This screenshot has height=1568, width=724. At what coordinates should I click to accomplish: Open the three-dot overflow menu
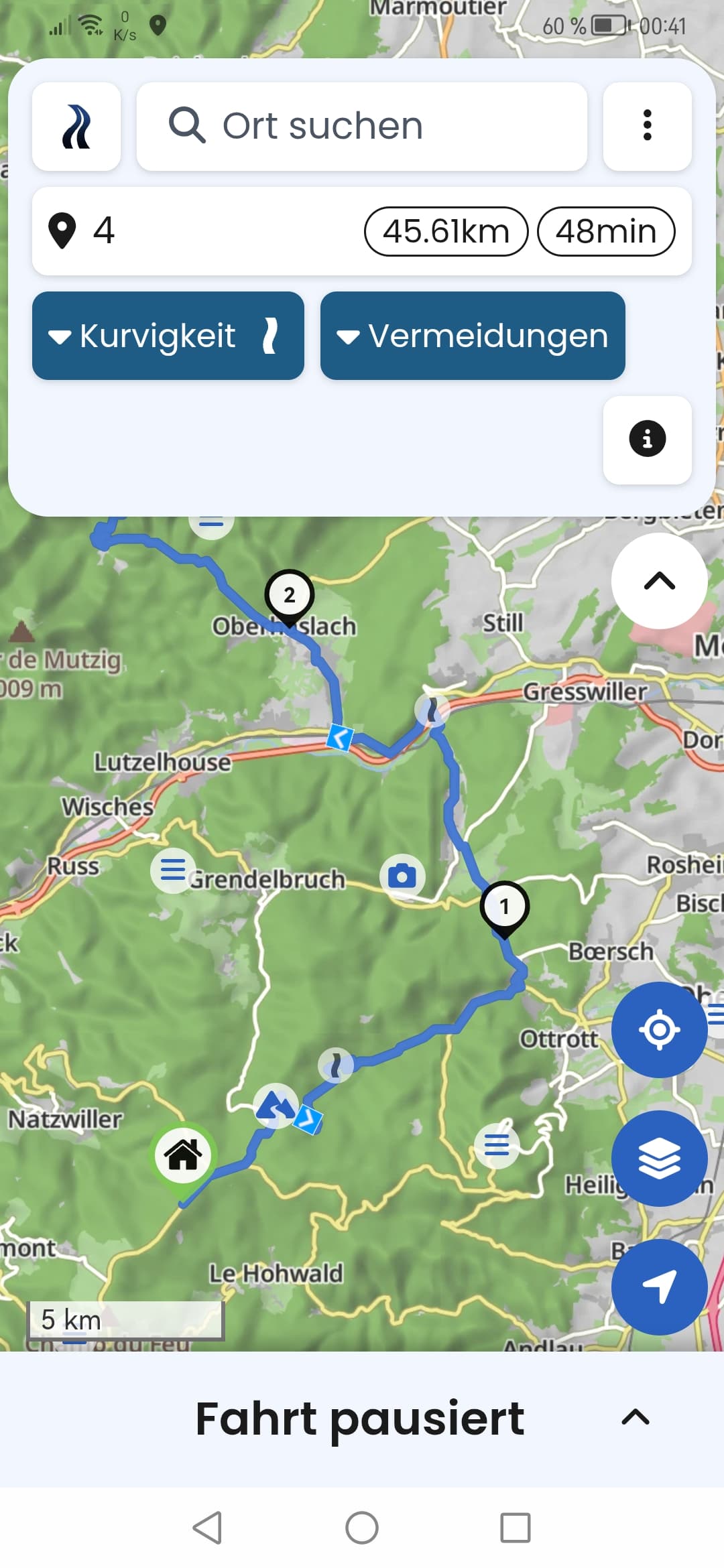(x=647, y=127)
